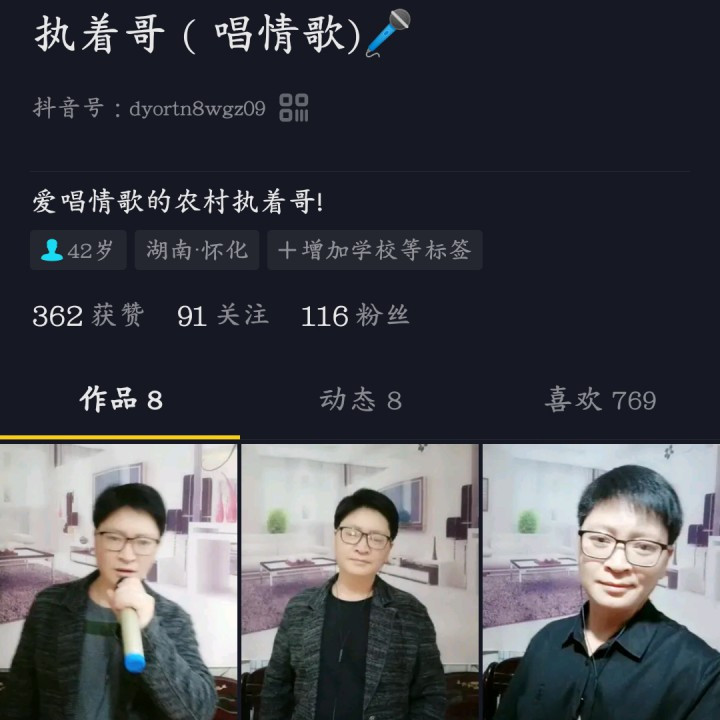Switch to the 作品 8 tab
720x720 pixels.
(120, 401)
